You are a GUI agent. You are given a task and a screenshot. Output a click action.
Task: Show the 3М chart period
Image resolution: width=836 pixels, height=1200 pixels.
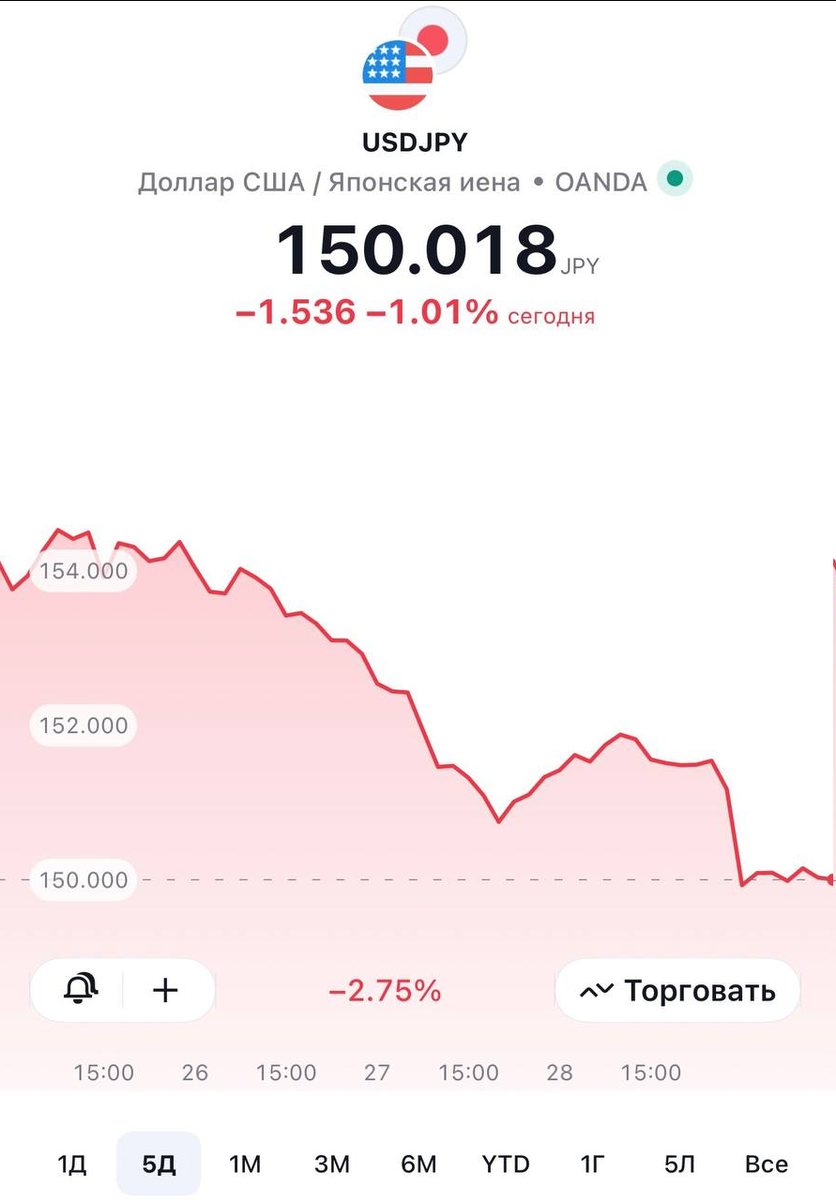click(332, 1164)
